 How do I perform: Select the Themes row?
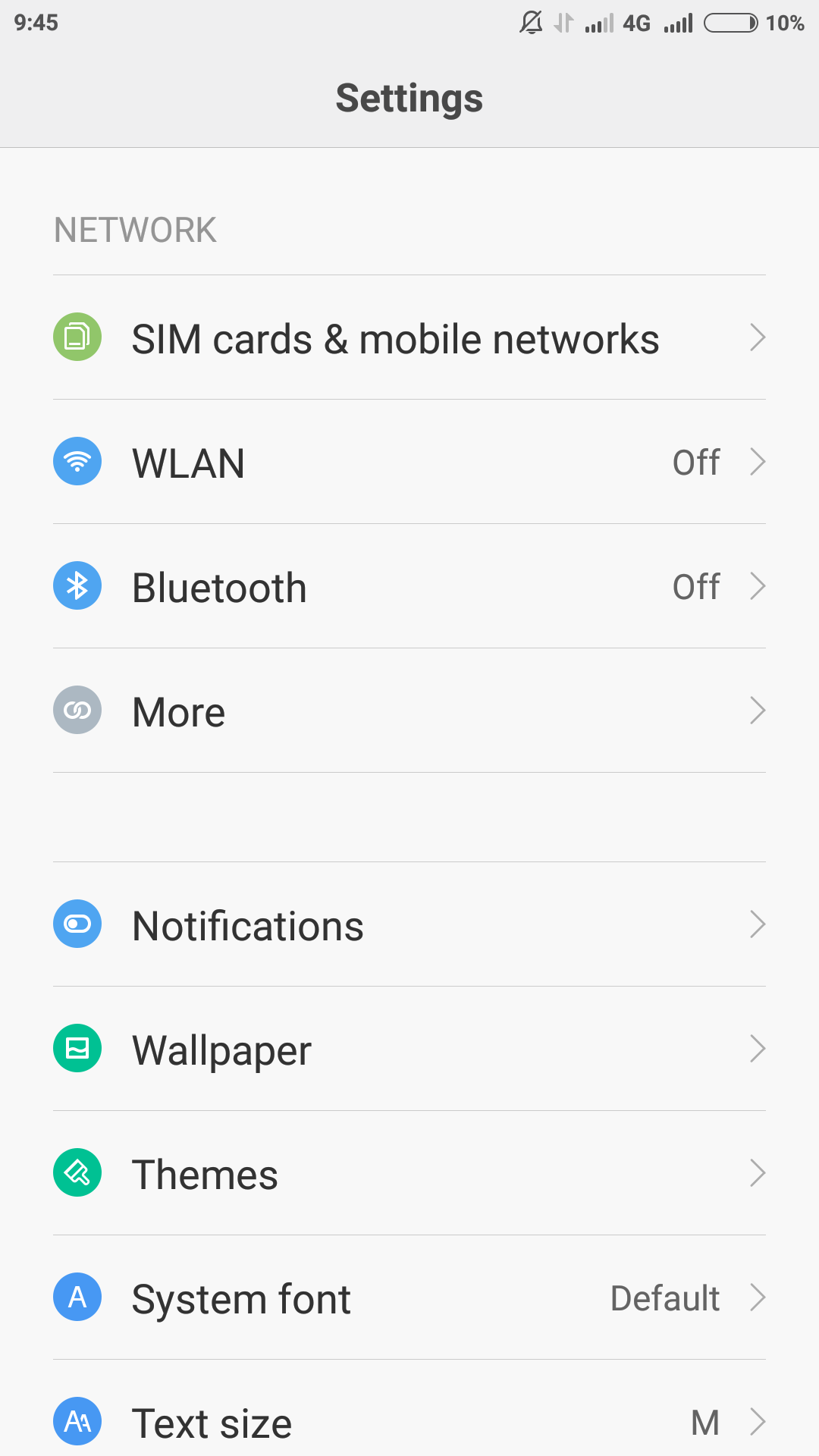pyautogui.click(x=409, y=1173)
